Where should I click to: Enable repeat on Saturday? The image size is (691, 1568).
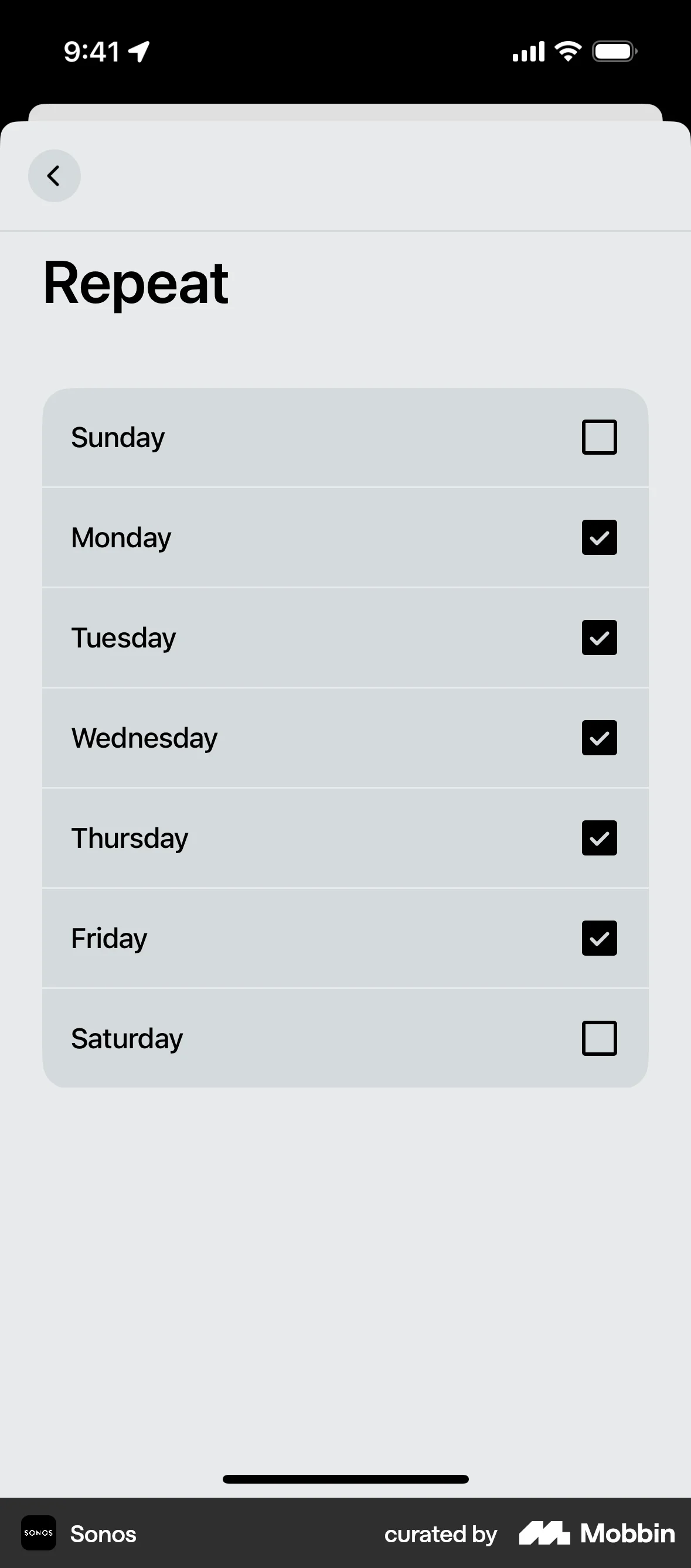coord(598,1038)
